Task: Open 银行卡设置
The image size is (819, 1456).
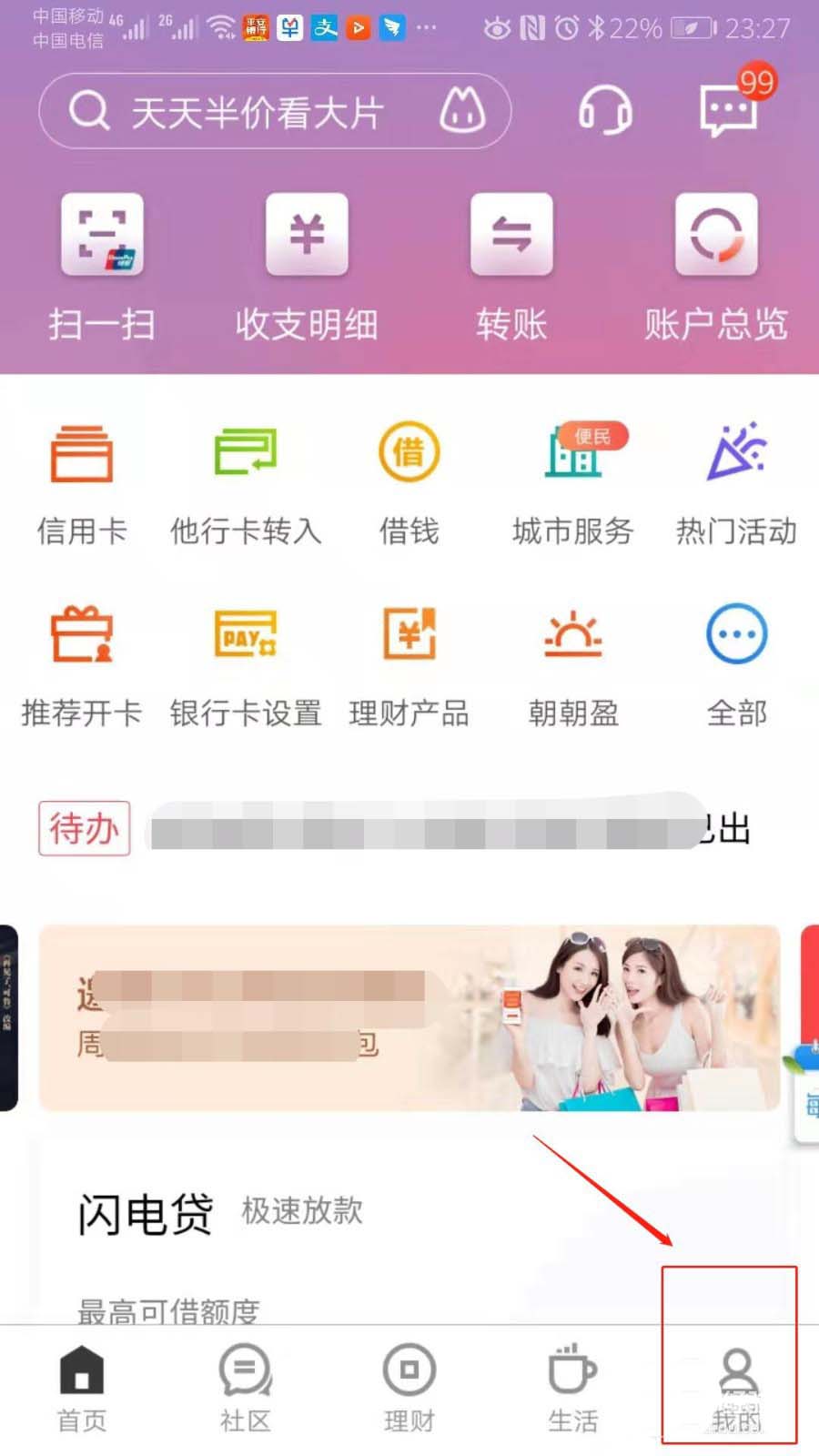Action: 246,664
